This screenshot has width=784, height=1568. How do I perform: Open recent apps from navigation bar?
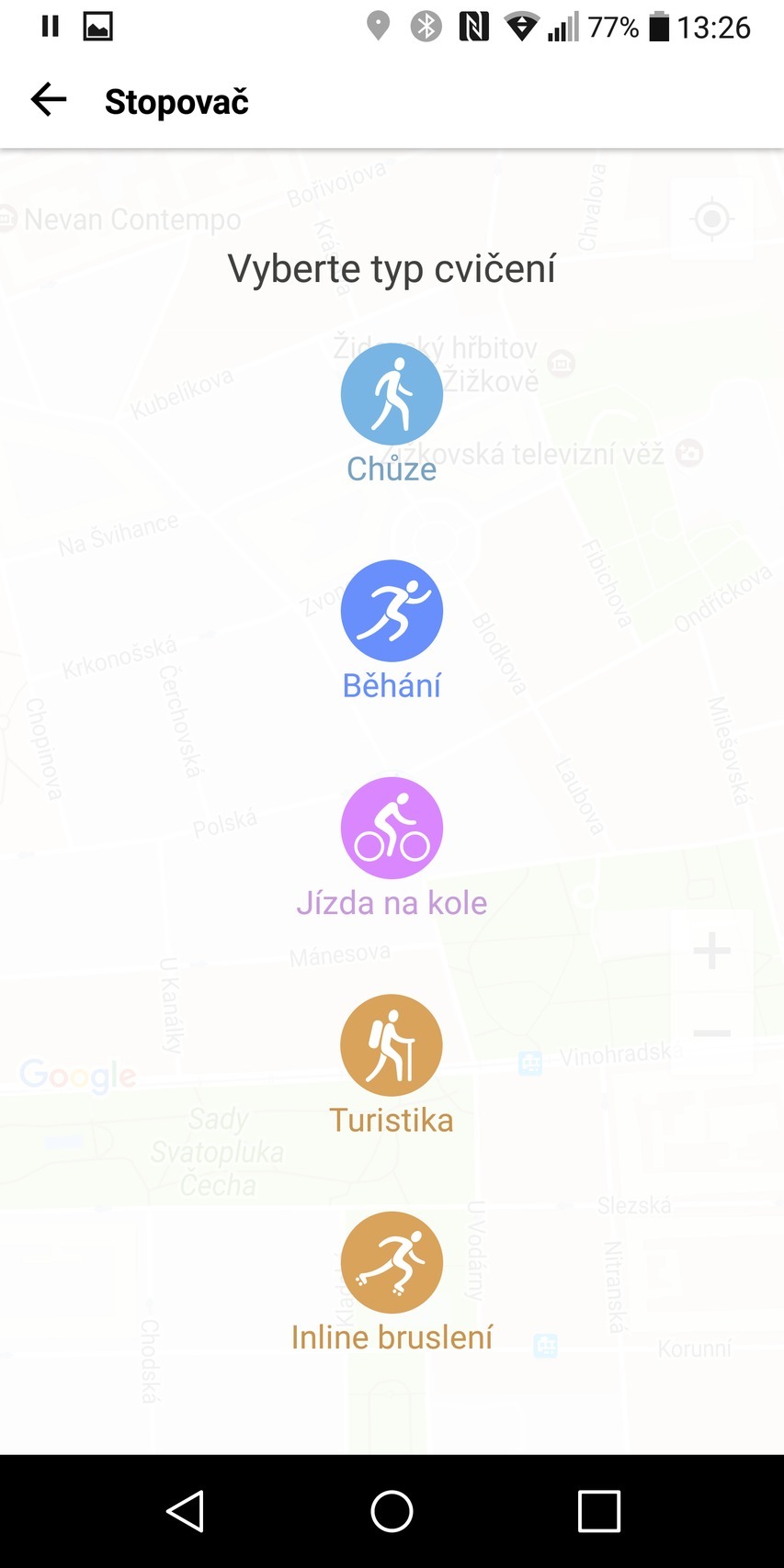[x=598, y=1511]
